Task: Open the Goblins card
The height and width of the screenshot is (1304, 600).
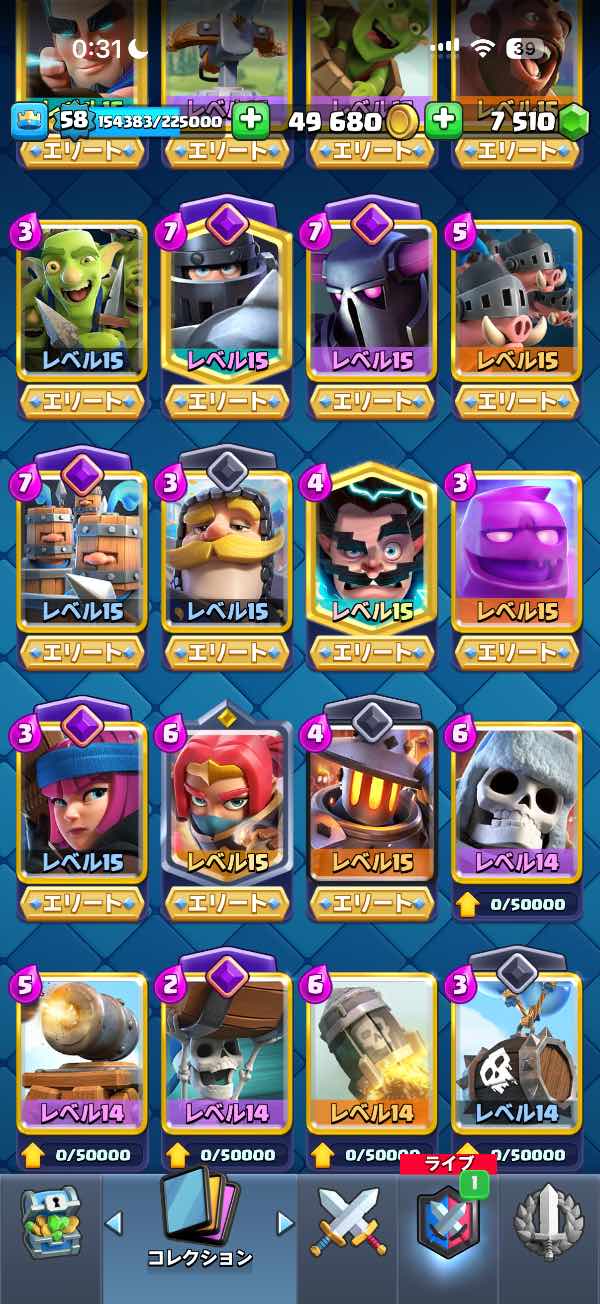Action: [x=82, y=300]
